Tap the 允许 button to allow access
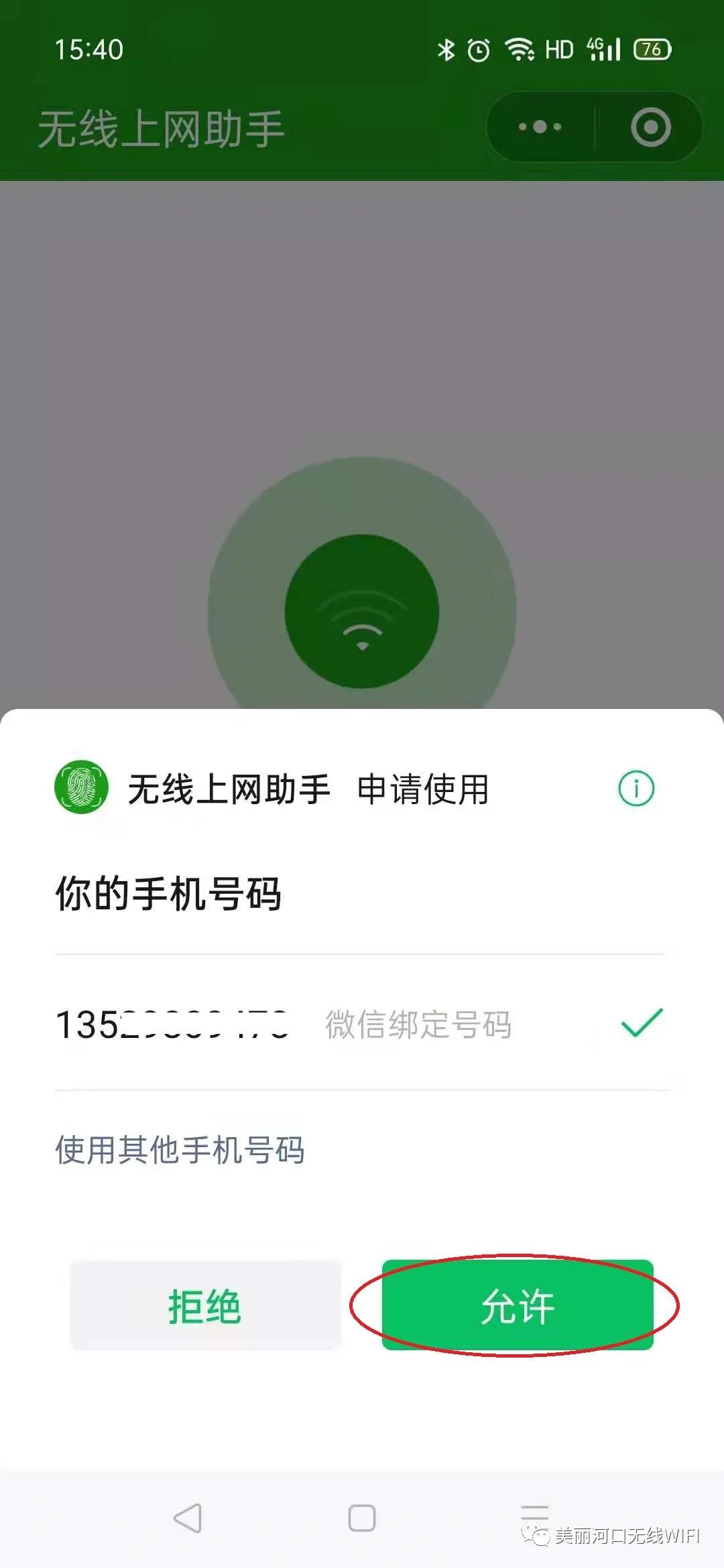Image resolution: width=724 pixels, height=1568 pixels. pos(518,1305)
